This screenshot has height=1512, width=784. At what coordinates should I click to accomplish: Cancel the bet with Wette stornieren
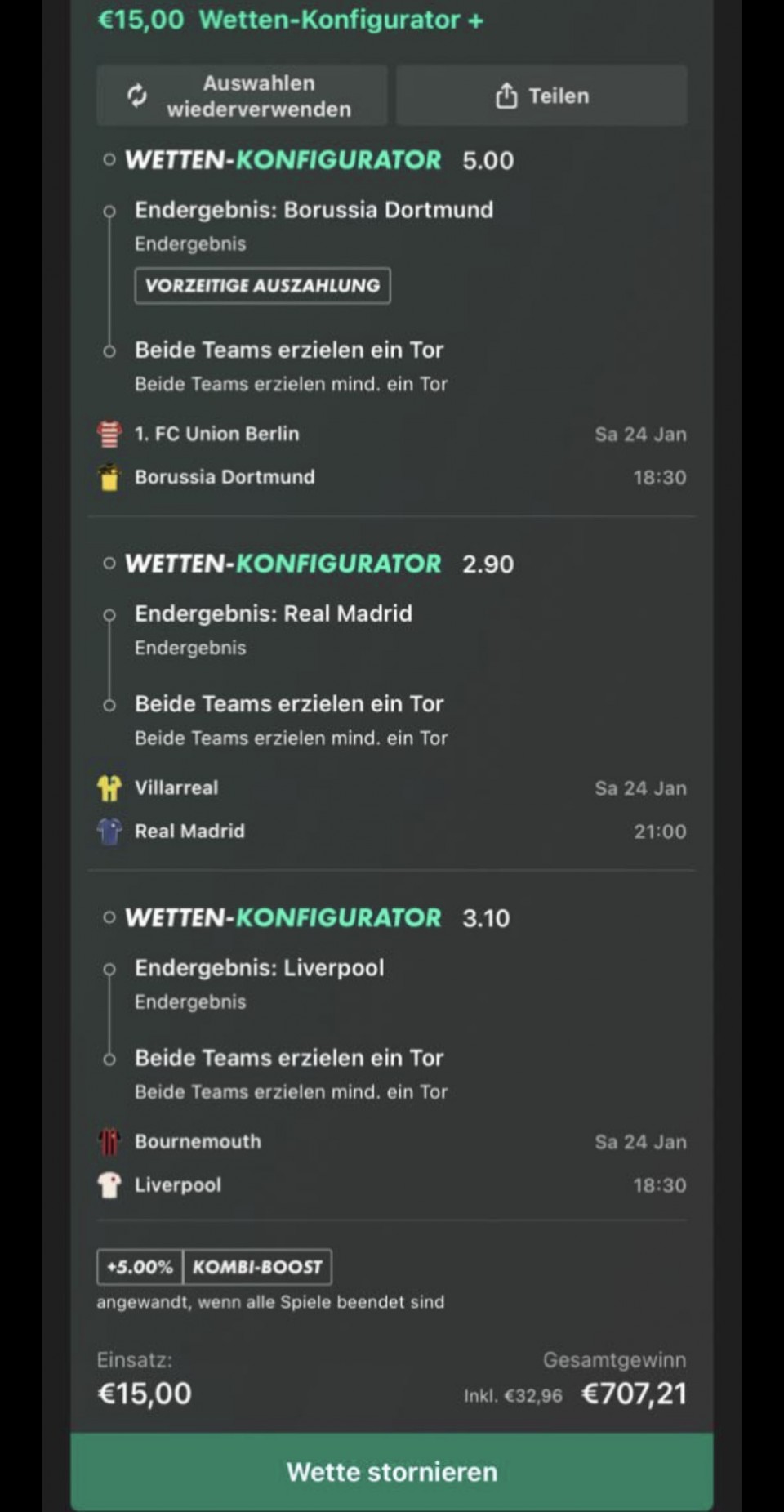pyautogui.click(x=392, y=1471)
